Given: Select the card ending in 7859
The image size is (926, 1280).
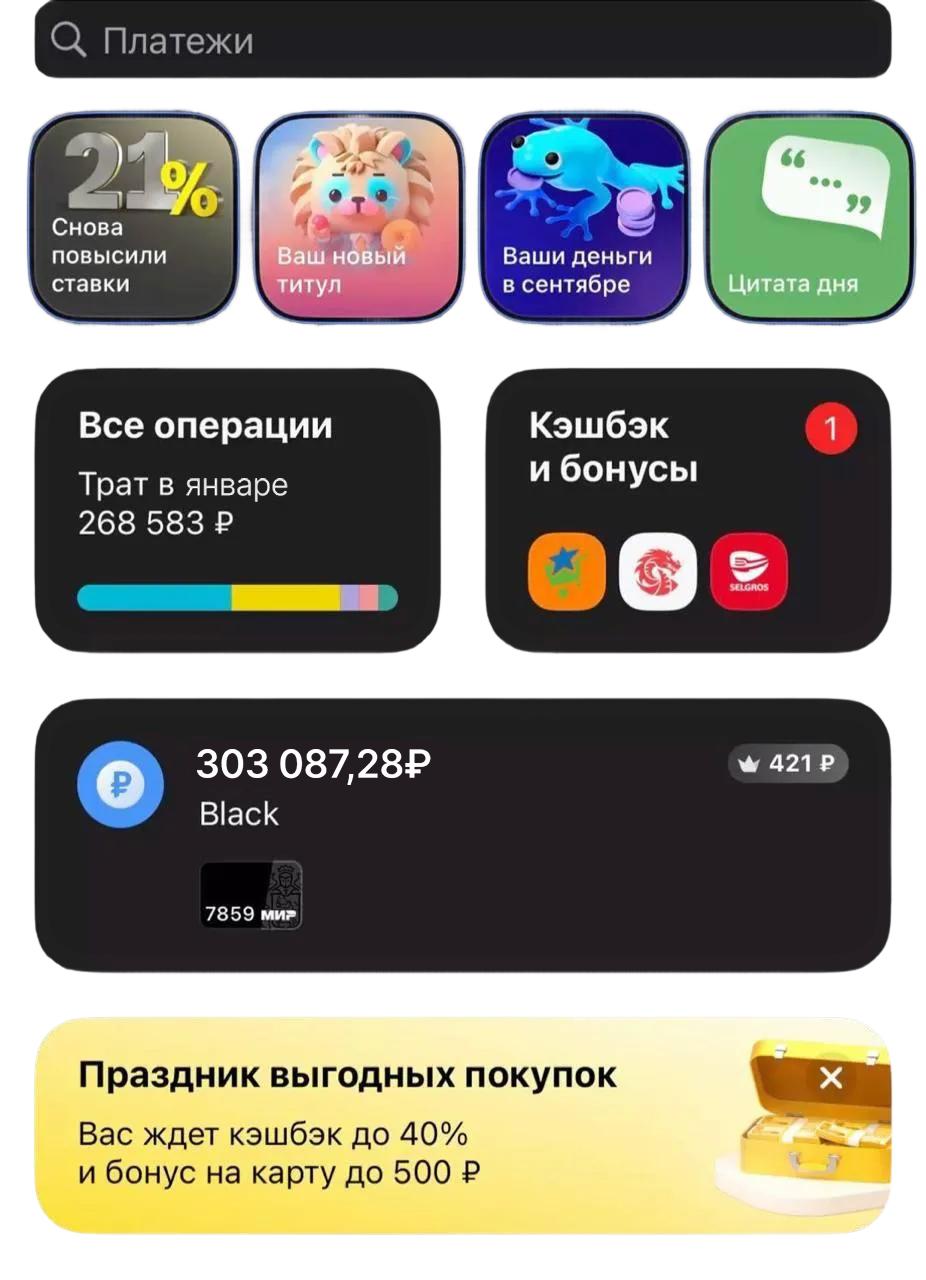Looking at the screenshot, I should coord(251,894).
